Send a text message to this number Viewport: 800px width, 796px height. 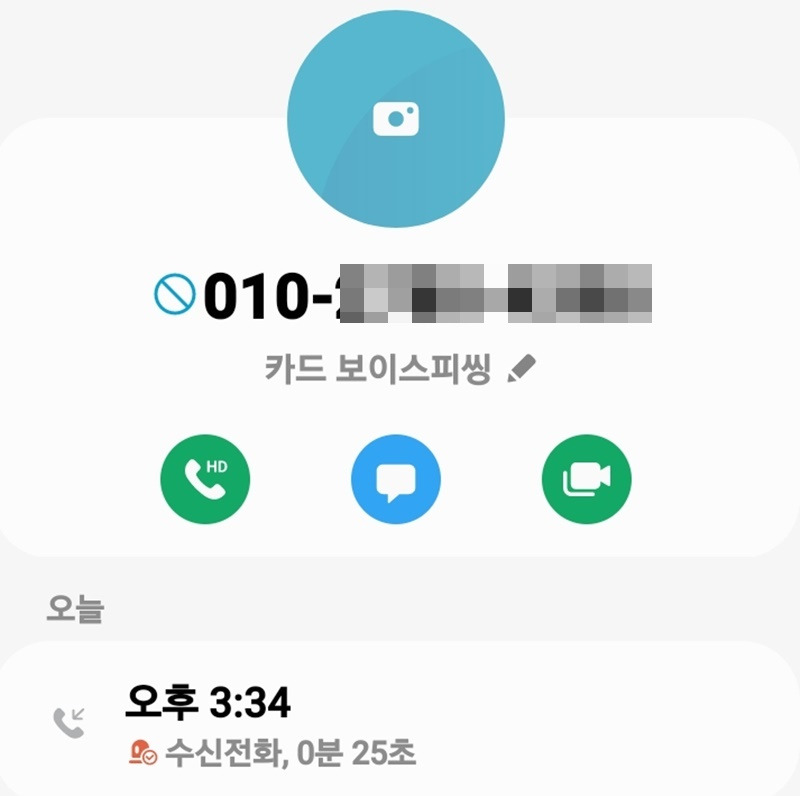pyautogui.click(x=396, y=480)
